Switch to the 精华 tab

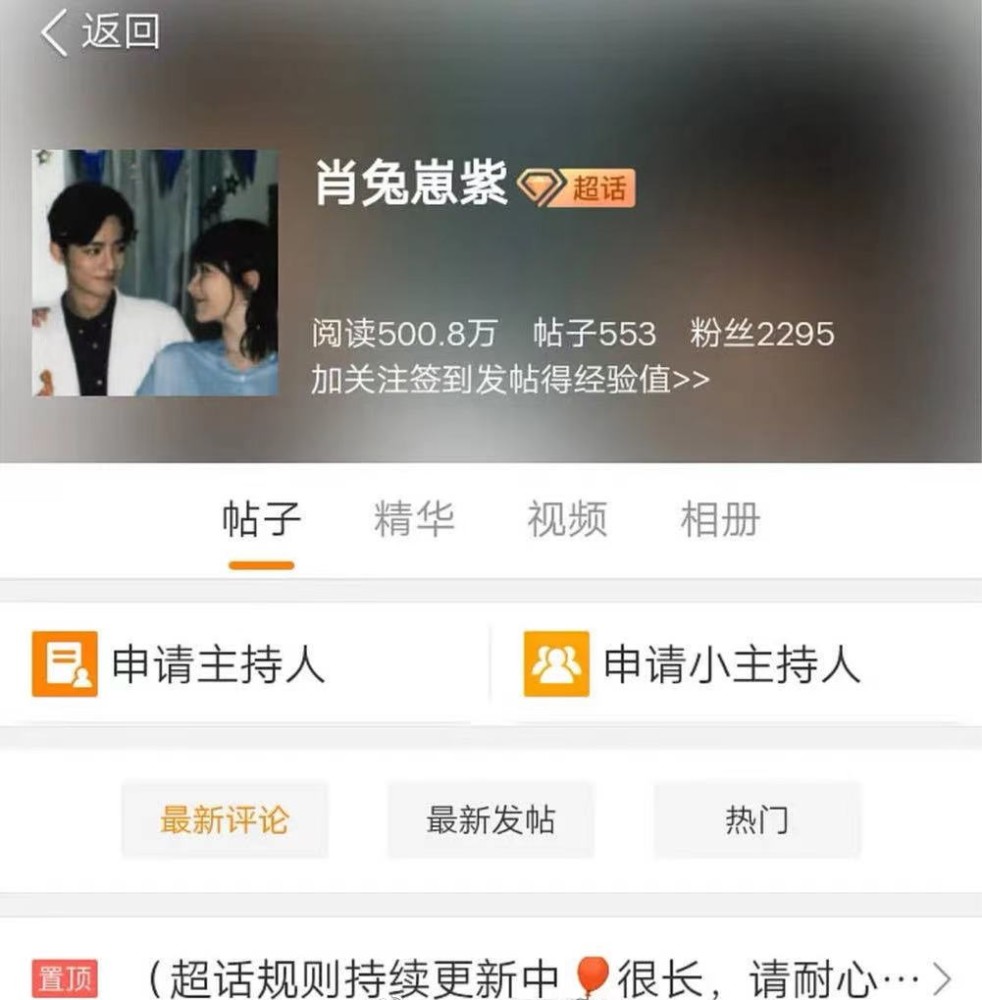coord(414,521)
